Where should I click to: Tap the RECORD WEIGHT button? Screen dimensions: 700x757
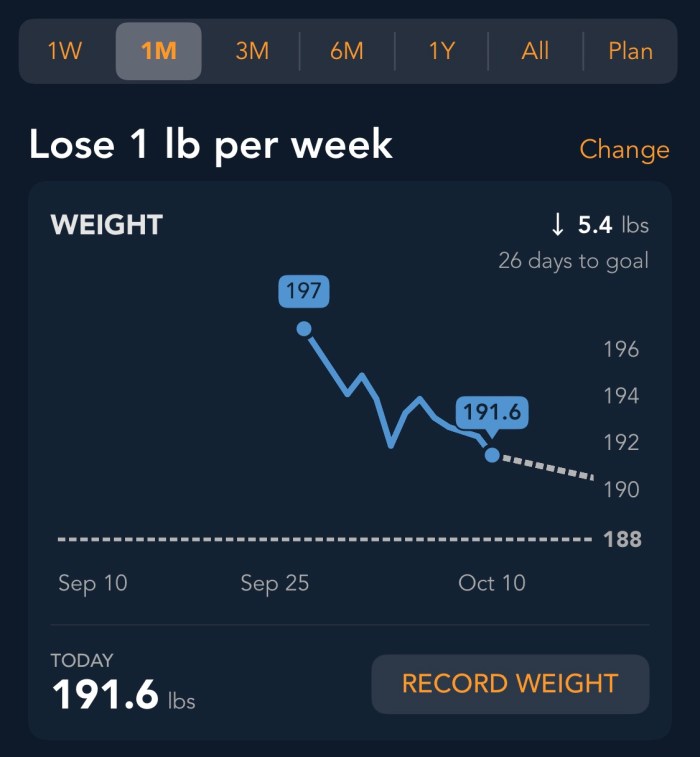(510, 684)
